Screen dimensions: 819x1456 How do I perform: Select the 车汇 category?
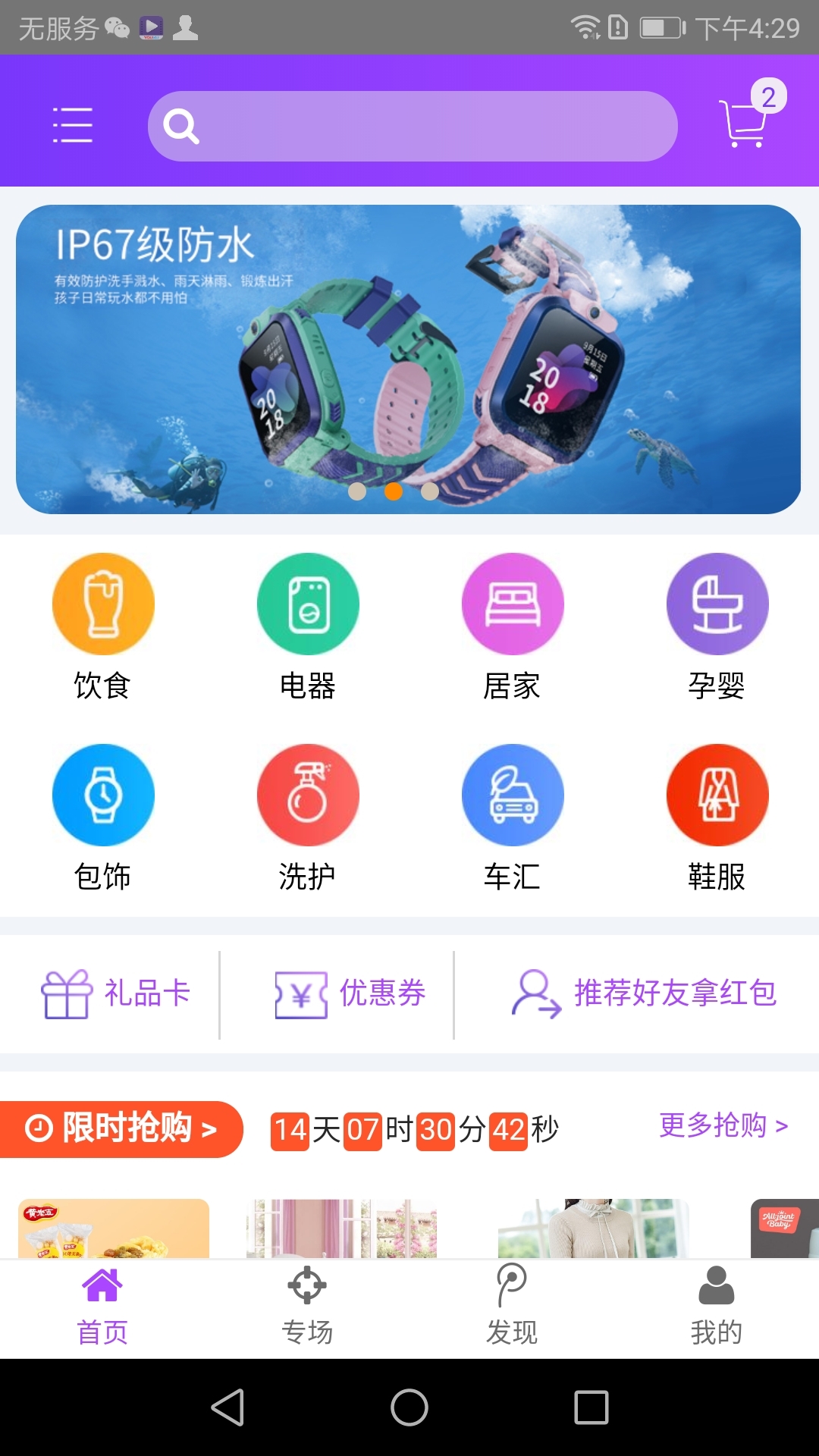pos(513,817)
